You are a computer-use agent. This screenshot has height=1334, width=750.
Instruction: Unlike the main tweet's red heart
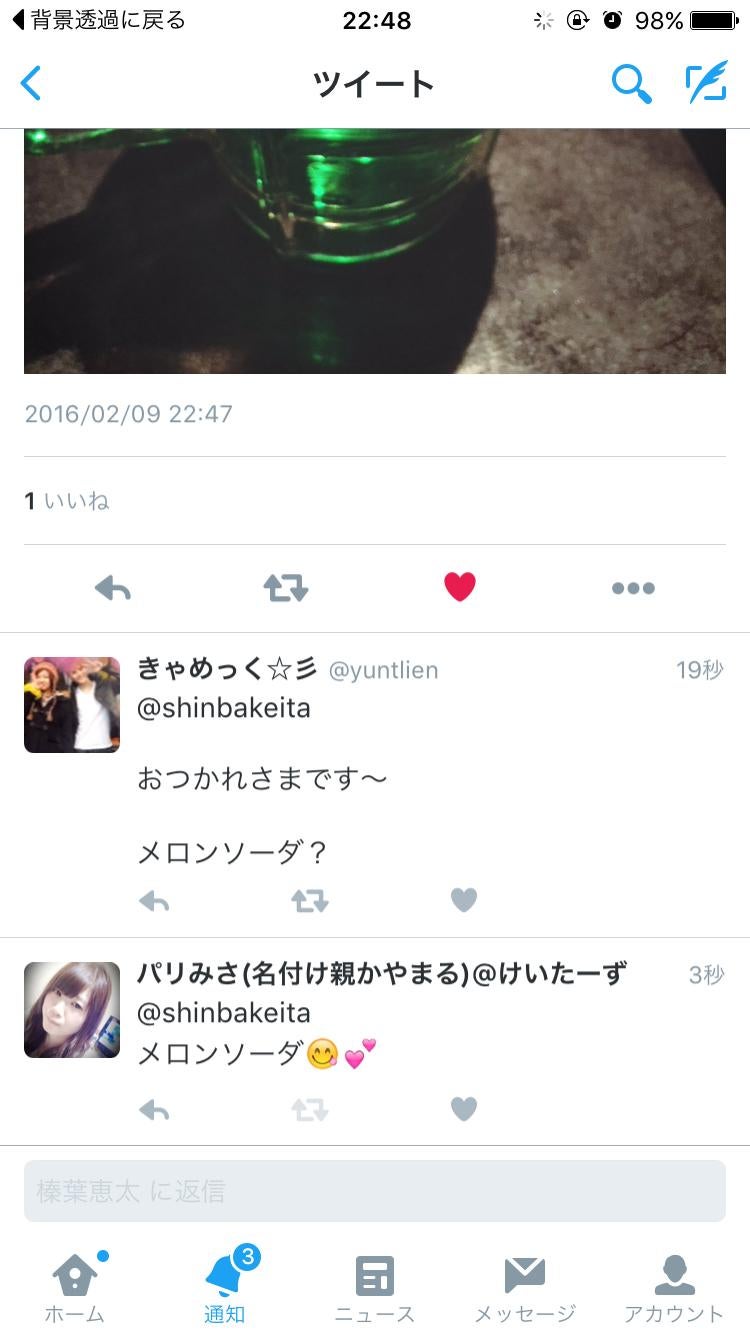(x=460, y=587)
